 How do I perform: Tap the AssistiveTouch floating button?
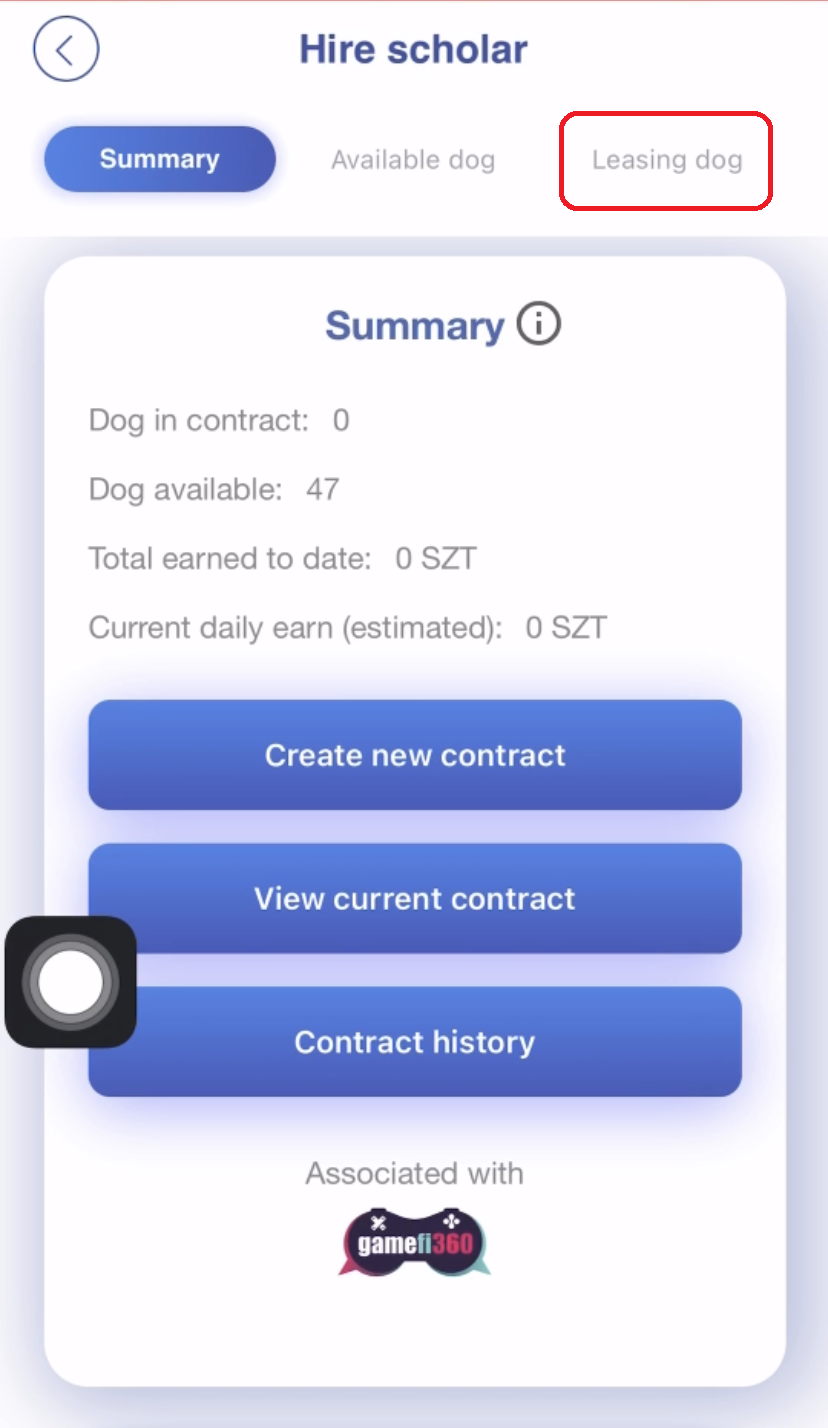click(70, 982)
